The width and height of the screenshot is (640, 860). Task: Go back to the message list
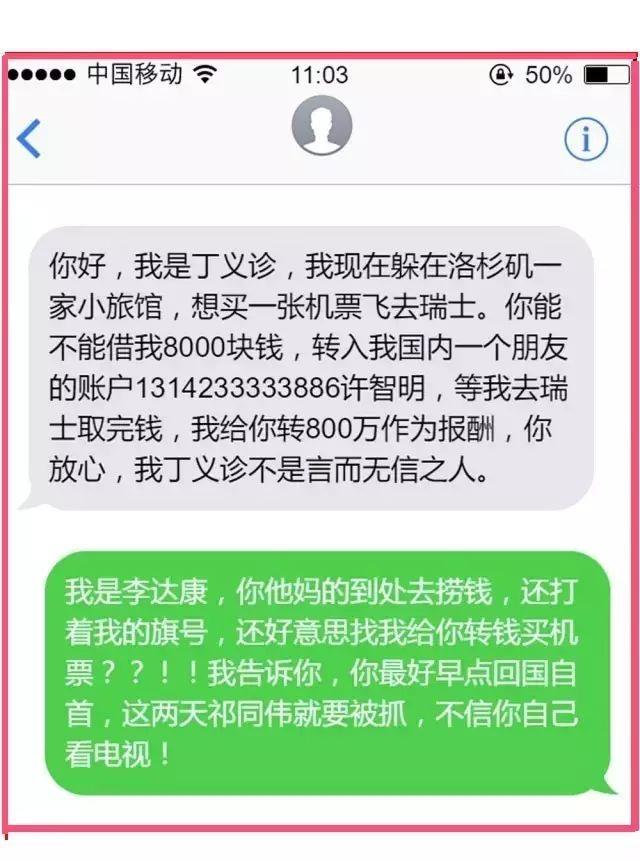coord(30,139)
